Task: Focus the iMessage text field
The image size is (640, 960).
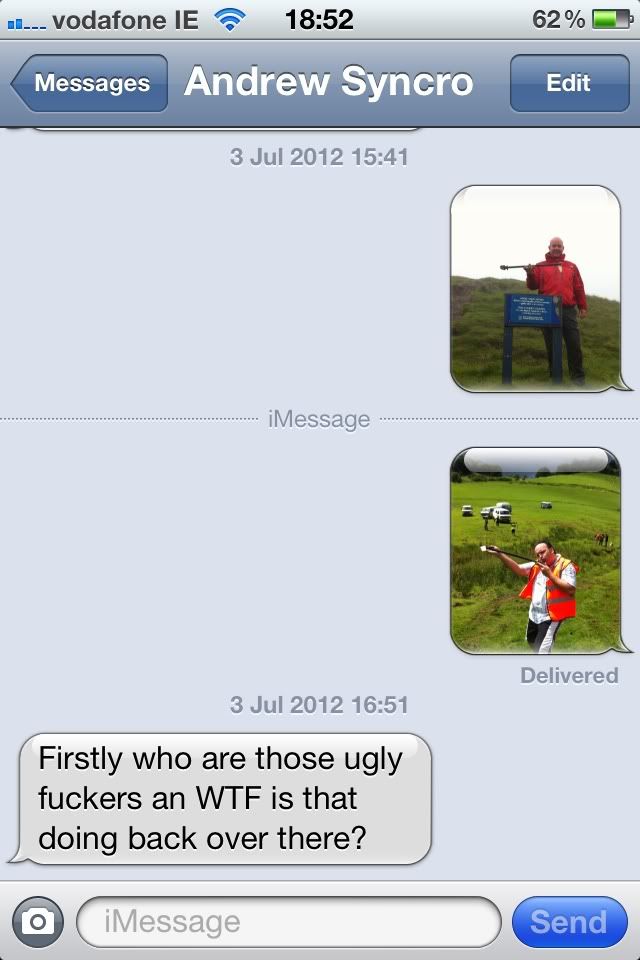Action: [288, 921]
